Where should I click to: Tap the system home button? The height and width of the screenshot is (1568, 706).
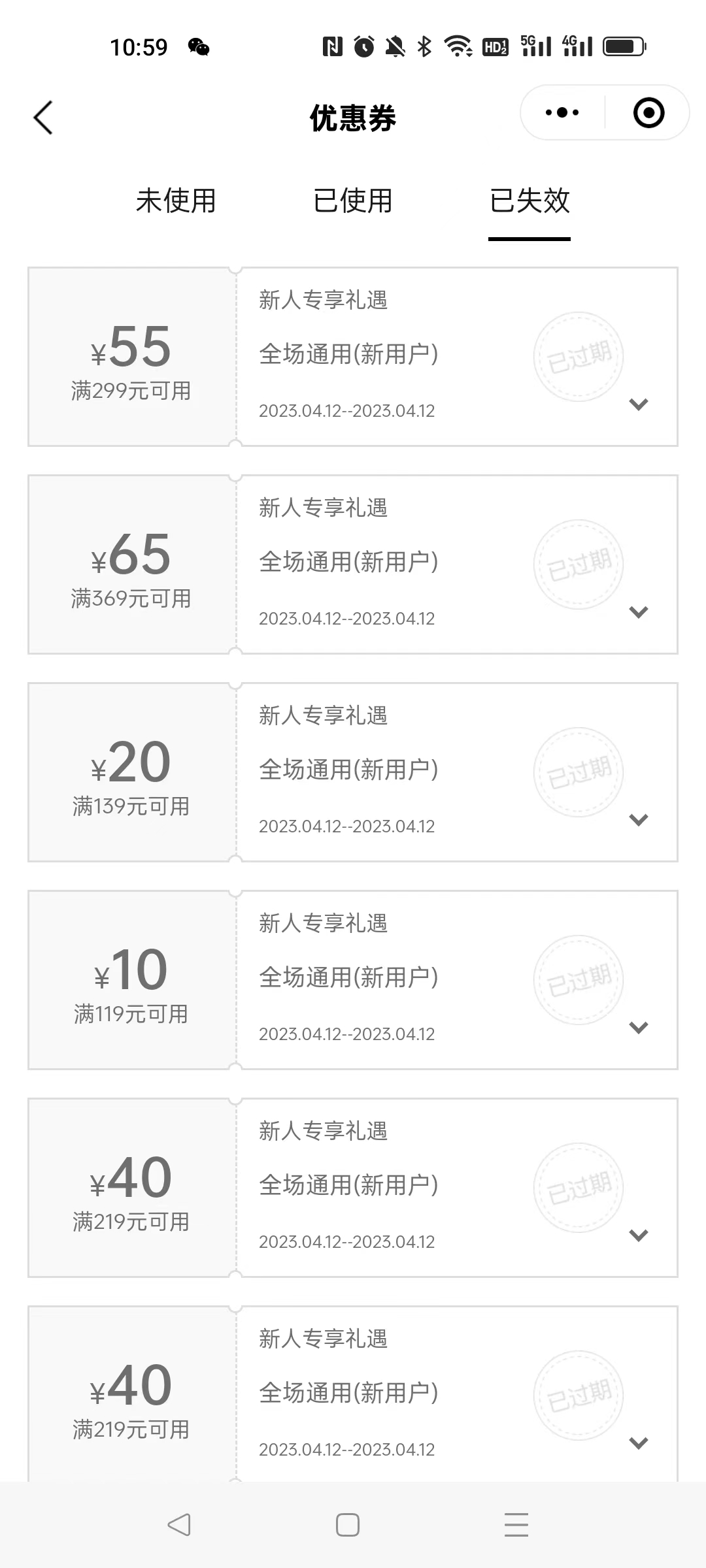tap(348, 1525)
